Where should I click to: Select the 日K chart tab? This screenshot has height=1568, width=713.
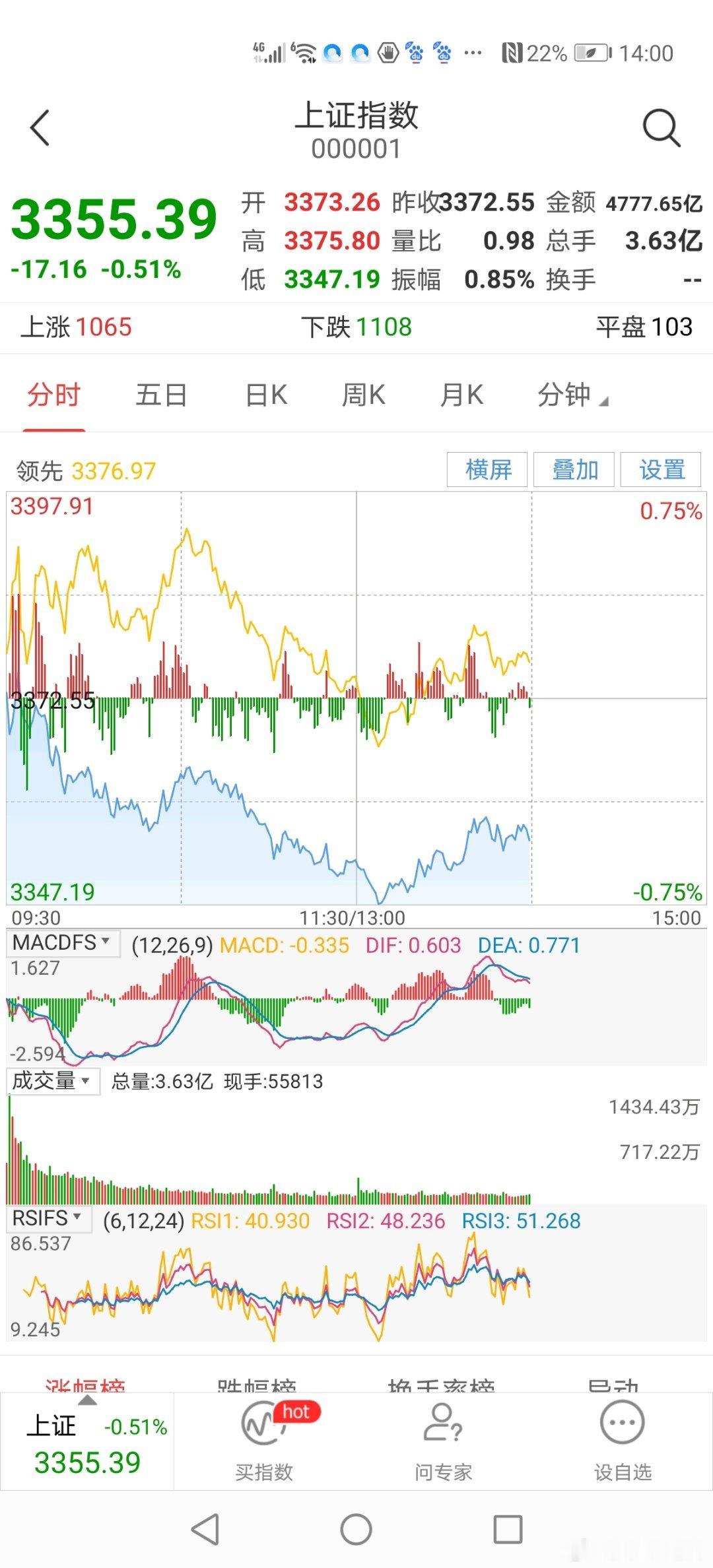click(x=266, y=395)
